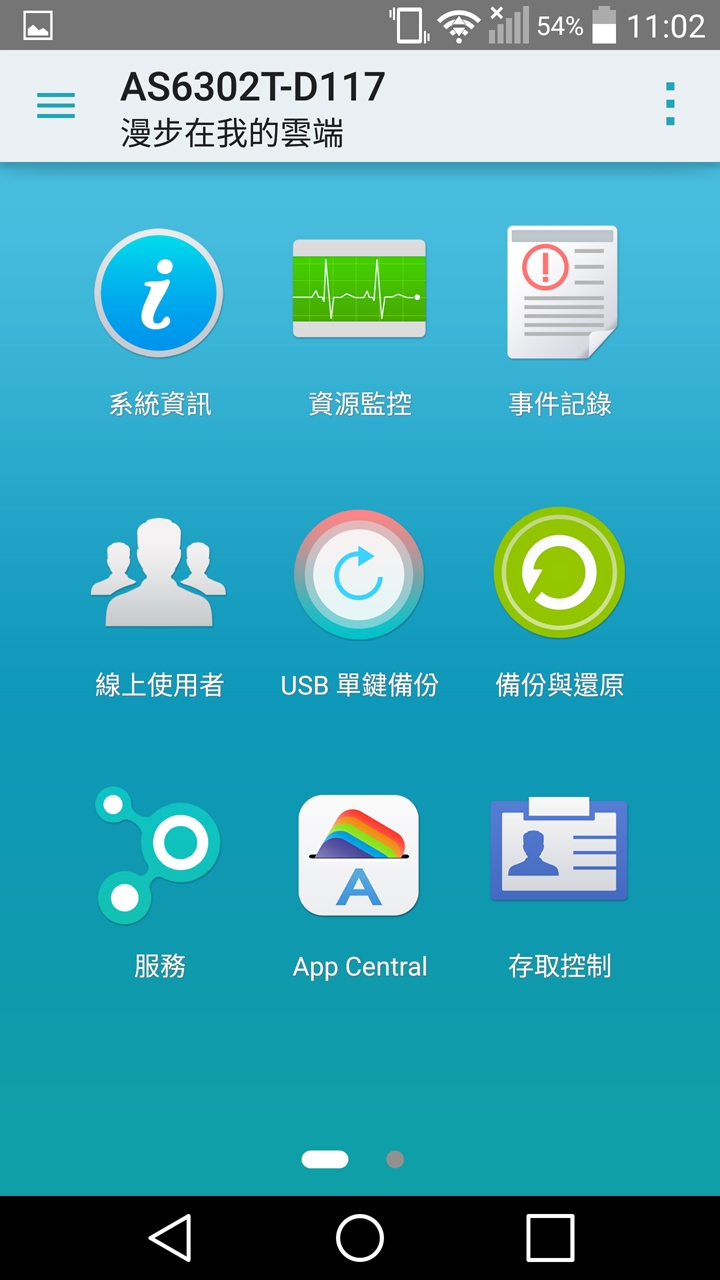The height and width of the screenshot is (1280, 720).
Task: Open the hamburger drawer menu
Action: 56,105
